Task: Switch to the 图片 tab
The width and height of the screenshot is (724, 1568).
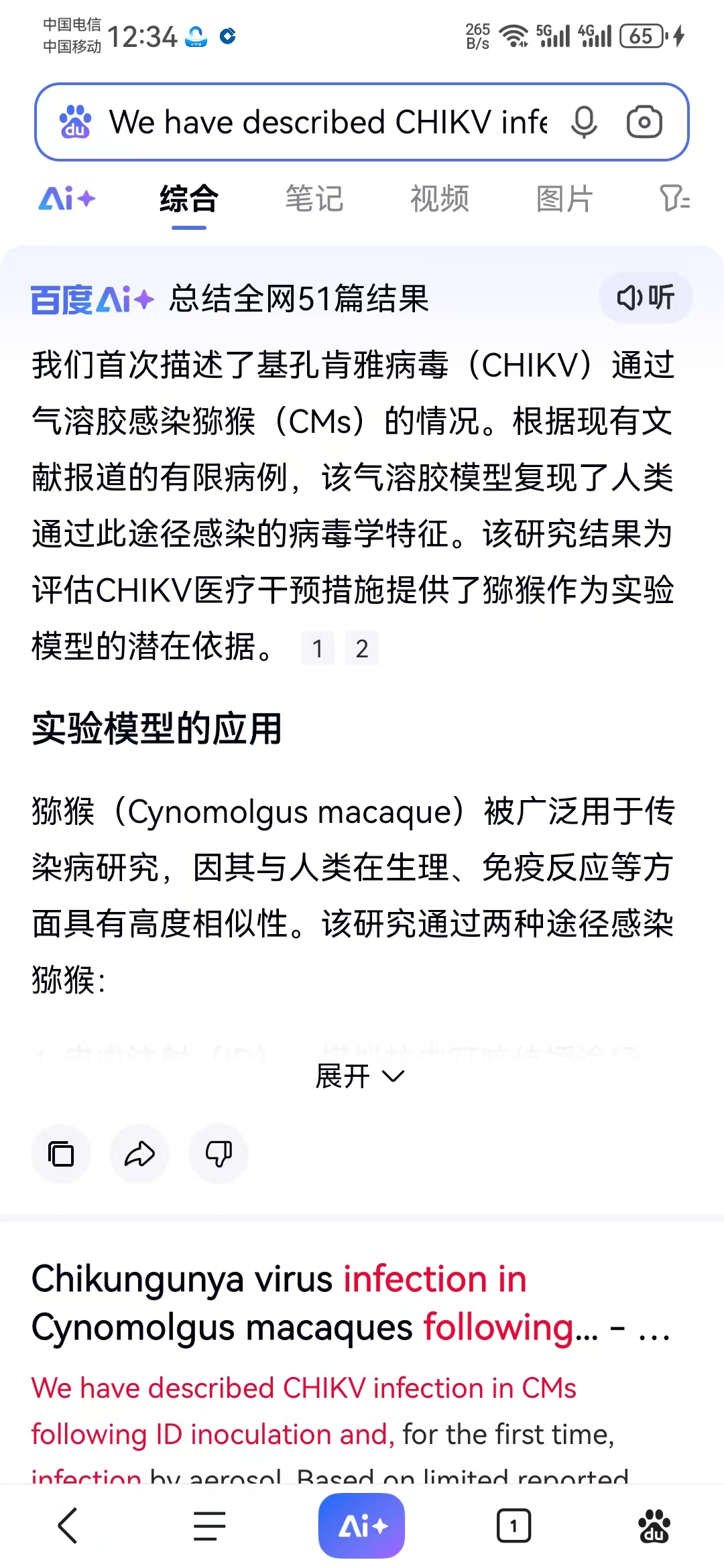Action: point(564,198)
